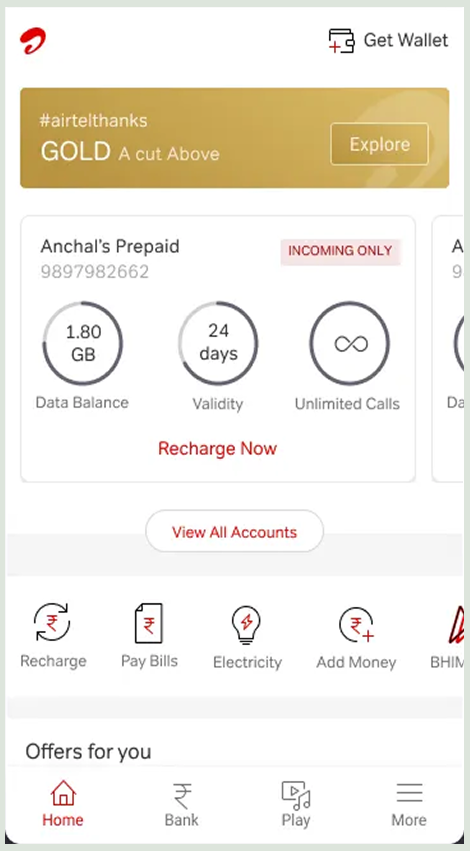This screenshot has width=470, height=851.
Task: Tap Recharge Now on Anchal's Prepaid card
Action: (218, 448)
